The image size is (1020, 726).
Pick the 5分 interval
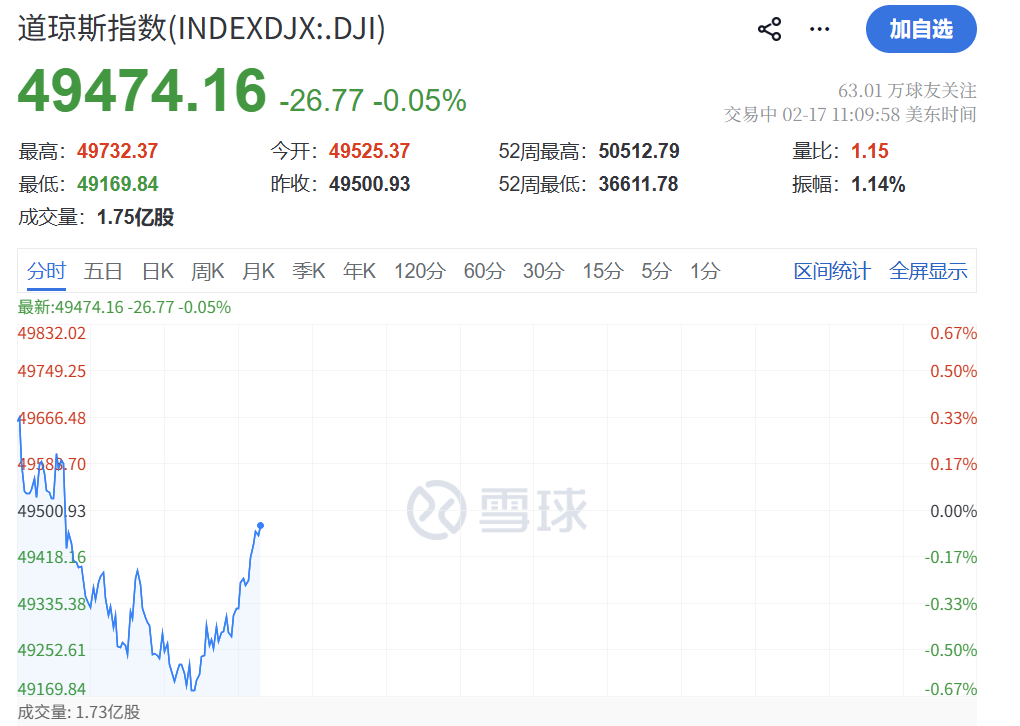(x=656, y=271)
